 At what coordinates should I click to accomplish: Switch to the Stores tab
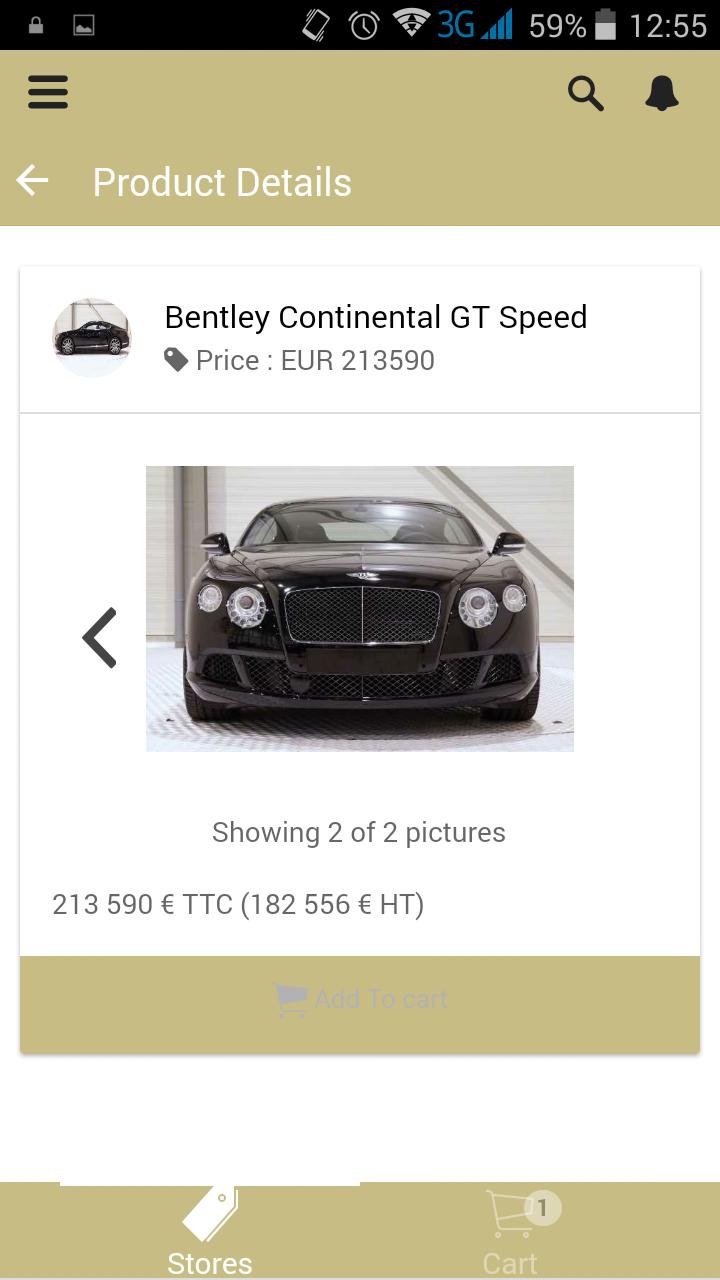(210, 1231)
